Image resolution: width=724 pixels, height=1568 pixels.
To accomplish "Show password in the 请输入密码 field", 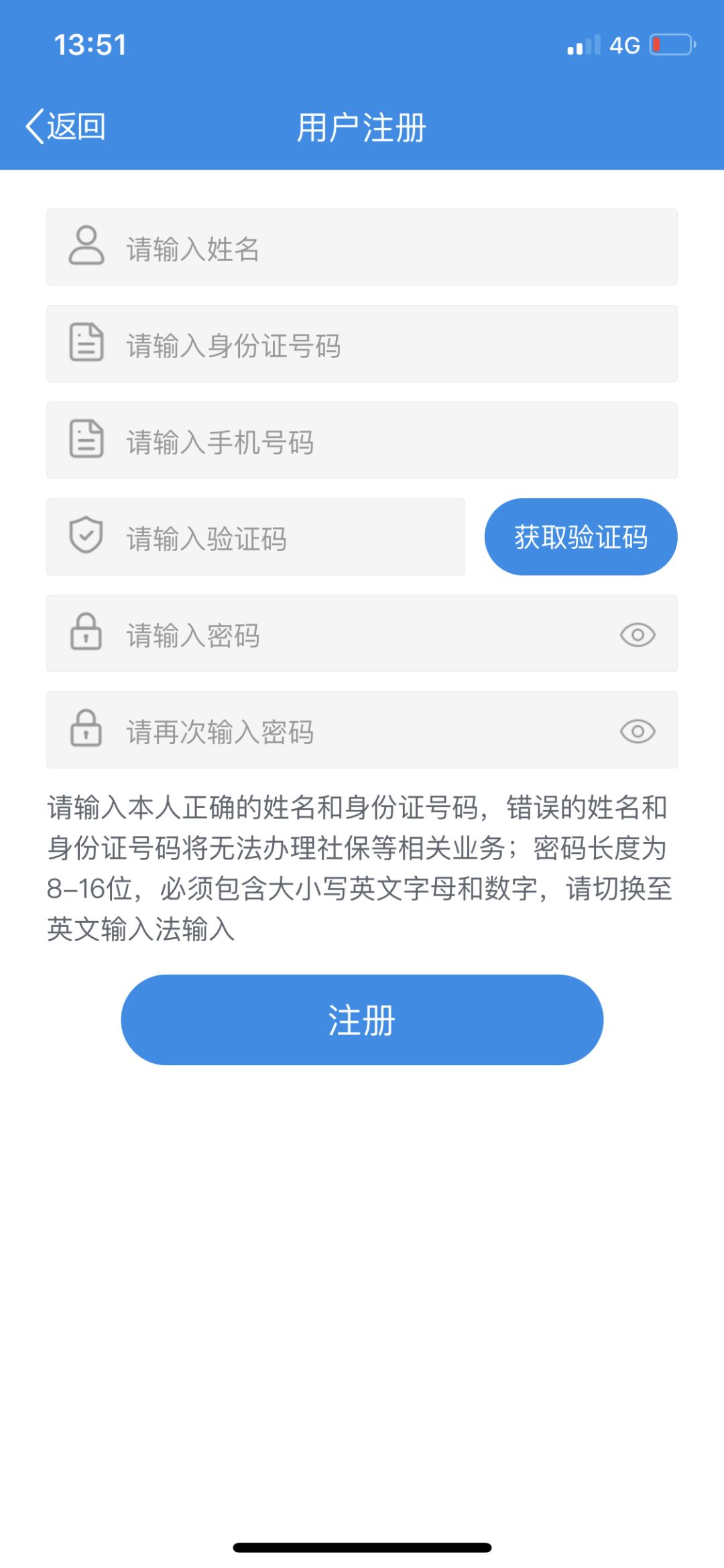I will tap(637, 634).
